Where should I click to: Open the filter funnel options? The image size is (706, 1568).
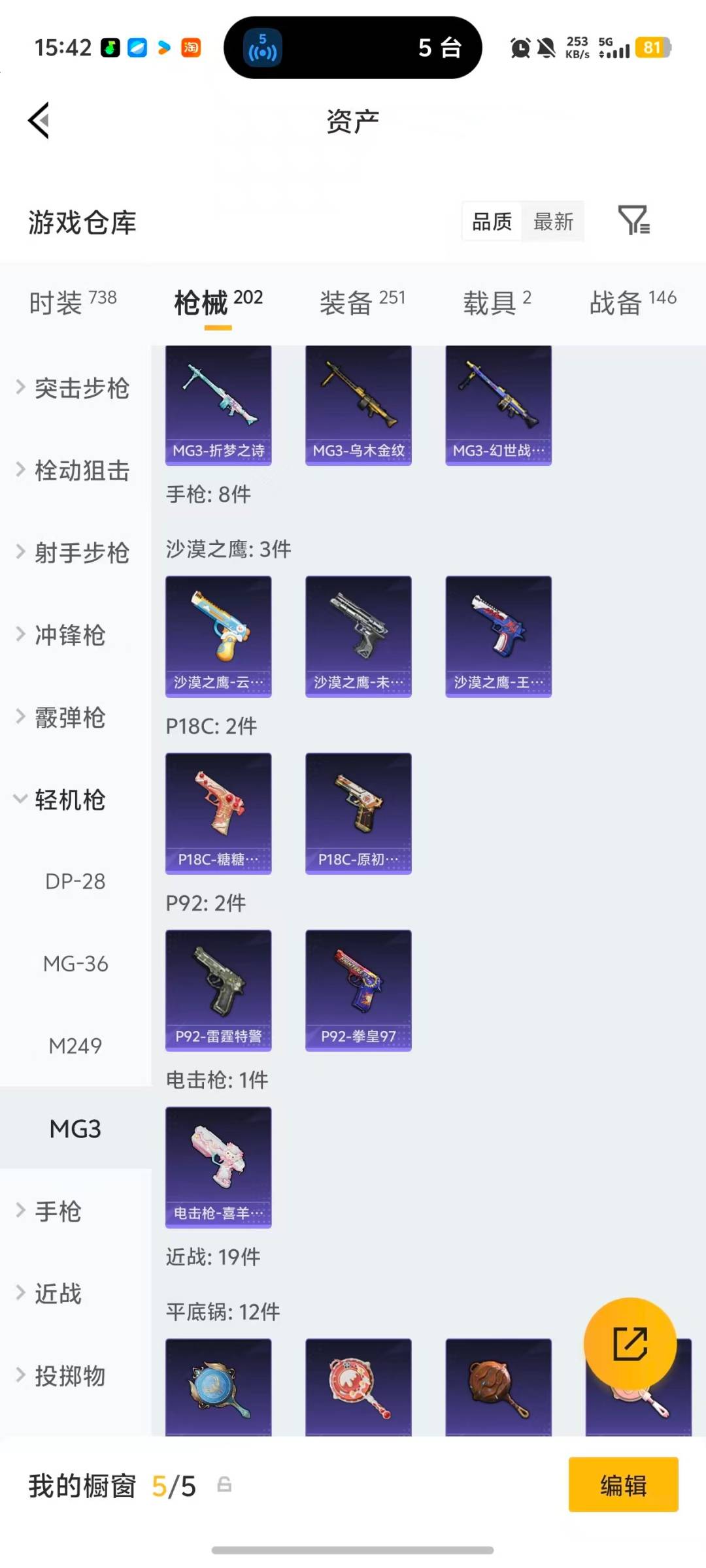pyautogui.click(x=635, y=222)
